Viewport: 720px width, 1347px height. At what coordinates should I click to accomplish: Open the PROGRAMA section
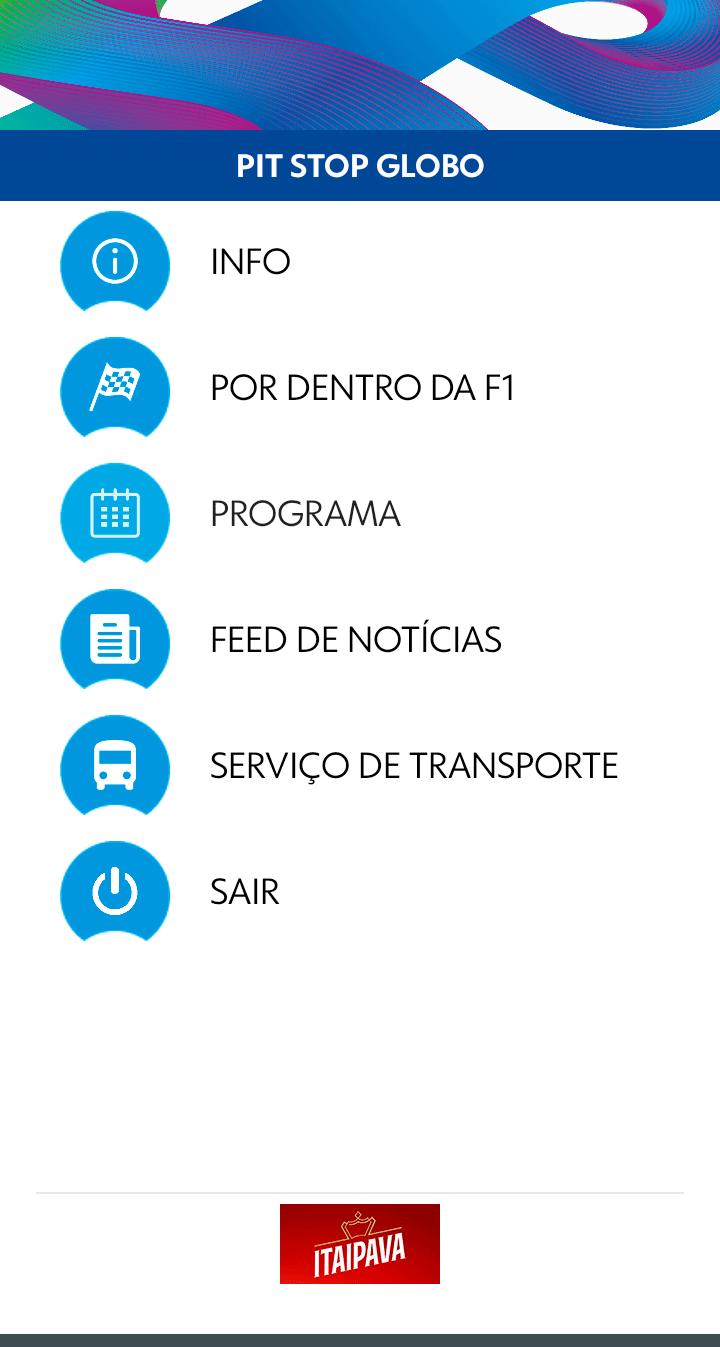pyautogui.click(x=304, y=514)
